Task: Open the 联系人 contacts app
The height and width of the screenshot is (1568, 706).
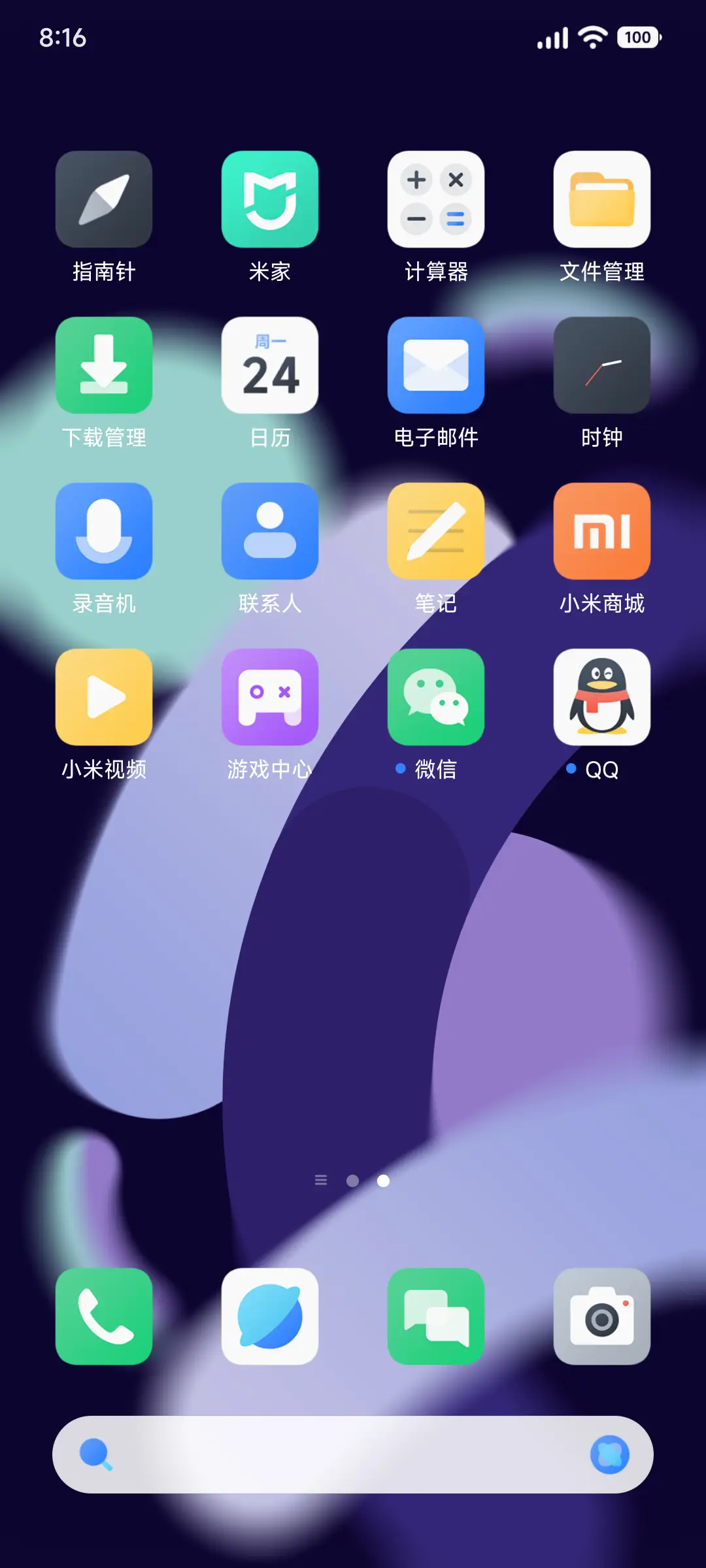Action: (x=271, y=532)
